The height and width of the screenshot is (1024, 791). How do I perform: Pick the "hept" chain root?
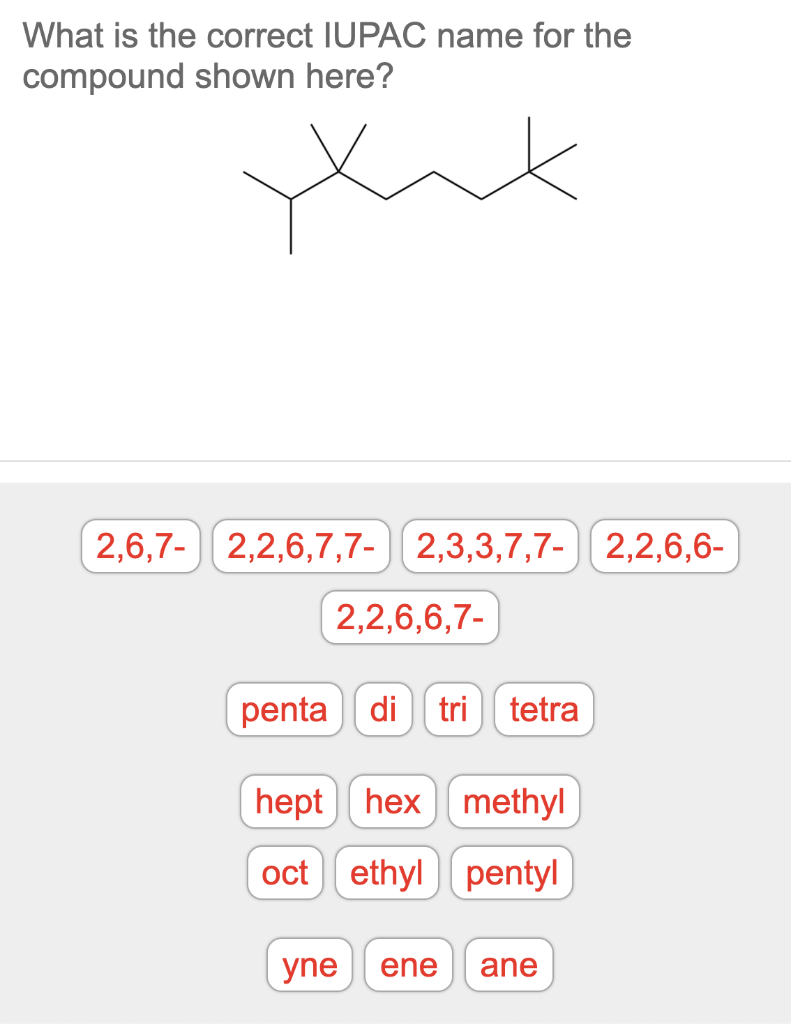click(x=288, y=801)
